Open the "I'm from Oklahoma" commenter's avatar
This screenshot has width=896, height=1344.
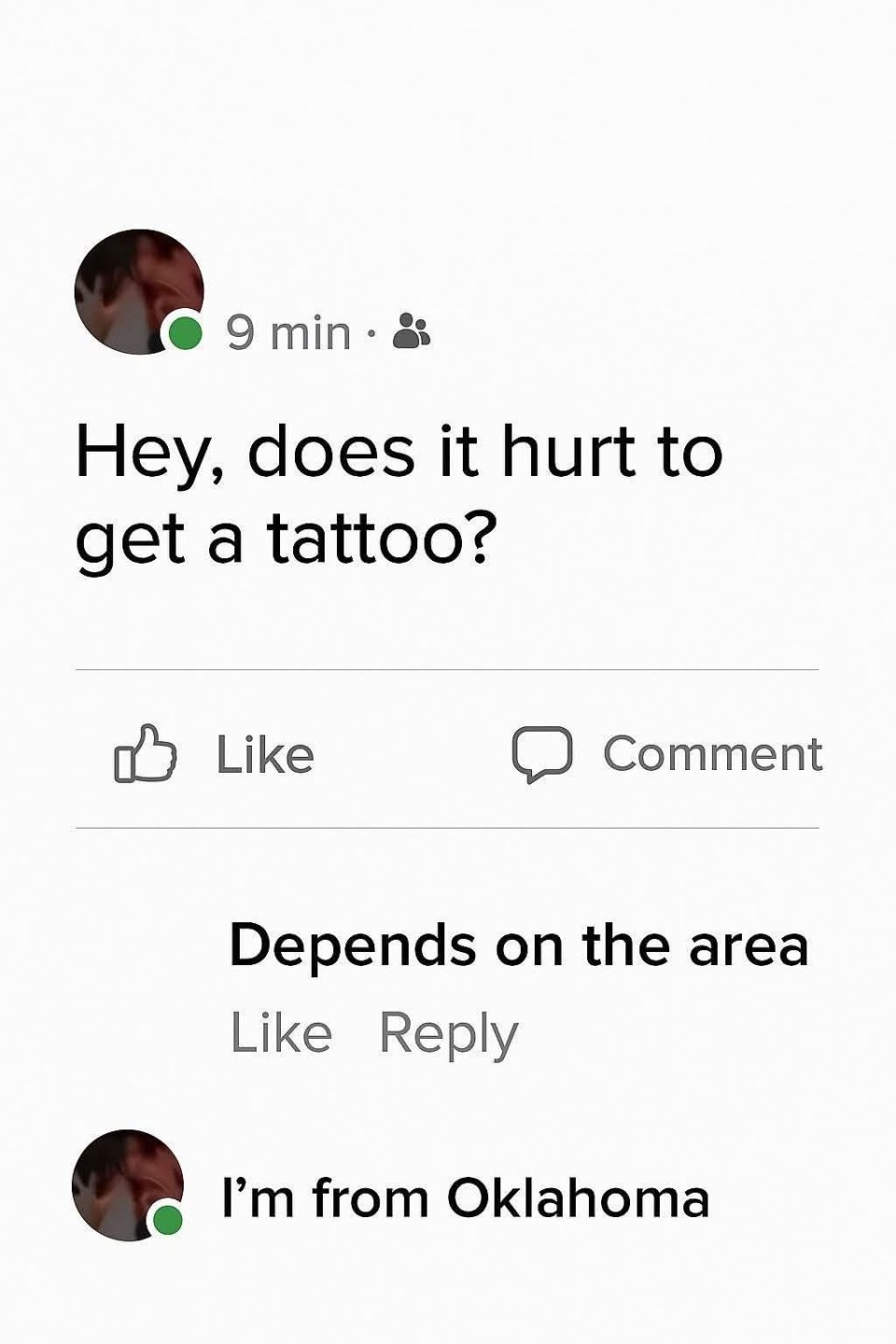(128, 1184)
